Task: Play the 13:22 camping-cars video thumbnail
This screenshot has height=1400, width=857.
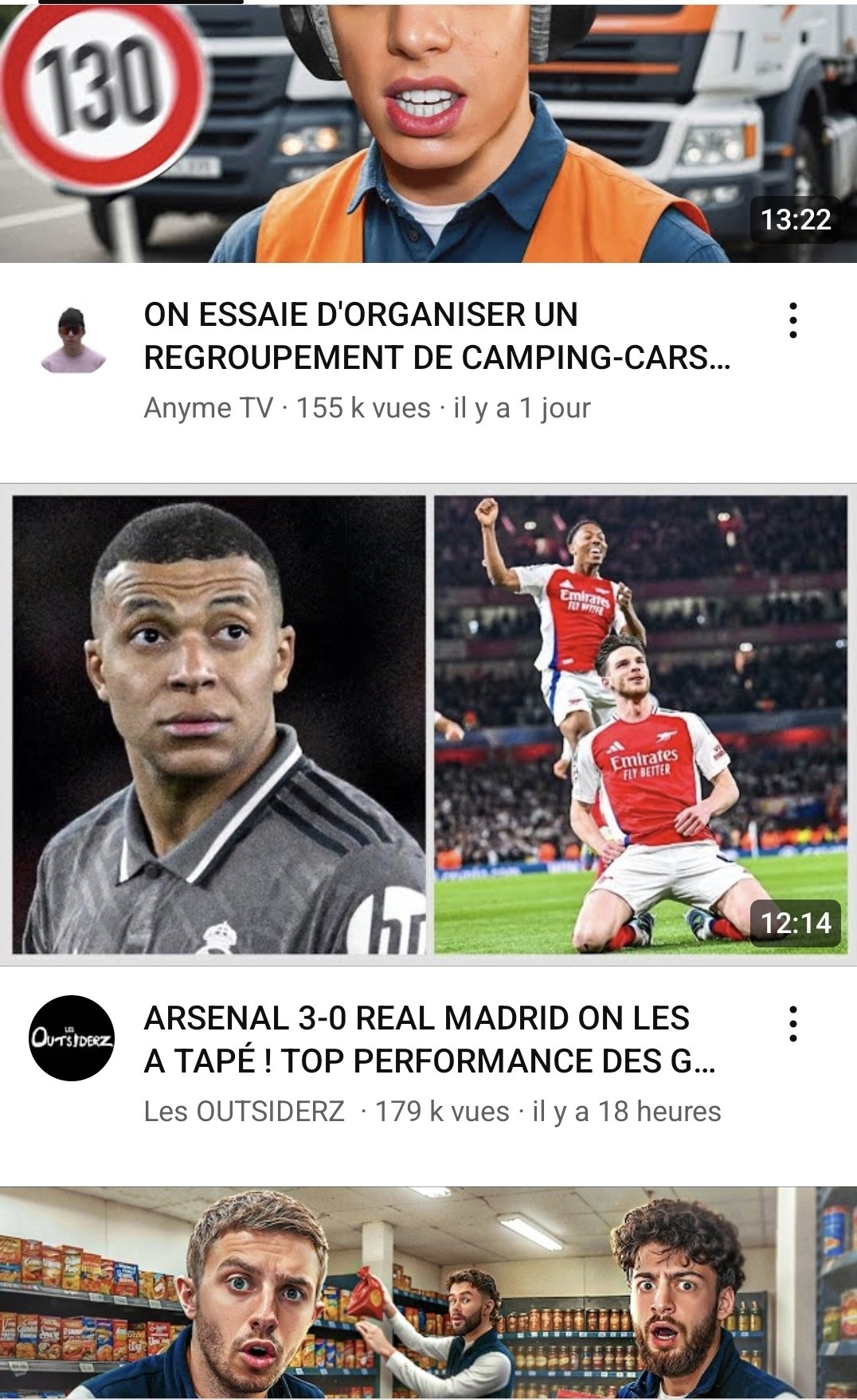Action: coord(428,131)
